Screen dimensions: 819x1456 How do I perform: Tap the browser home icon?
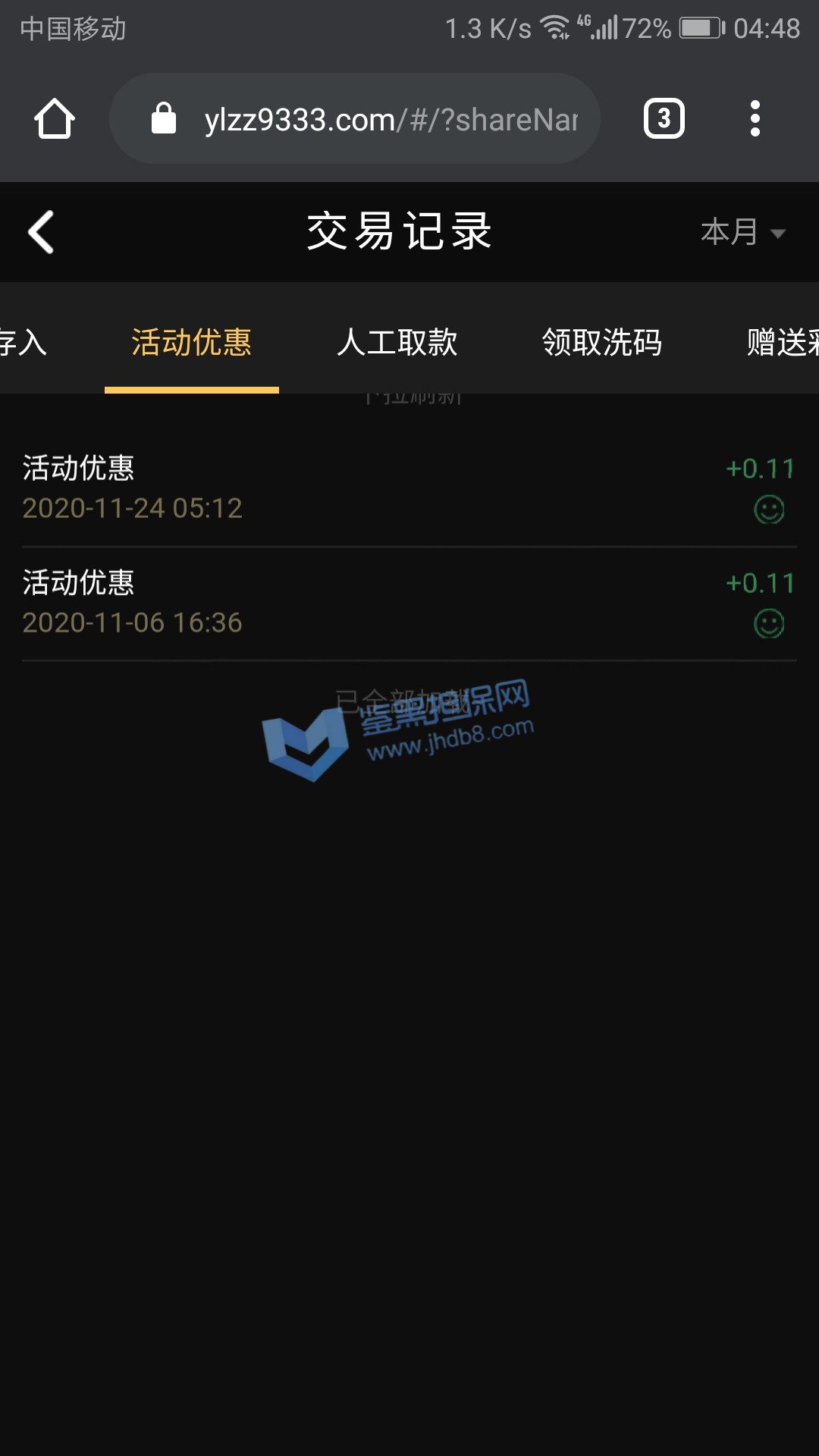55,119
